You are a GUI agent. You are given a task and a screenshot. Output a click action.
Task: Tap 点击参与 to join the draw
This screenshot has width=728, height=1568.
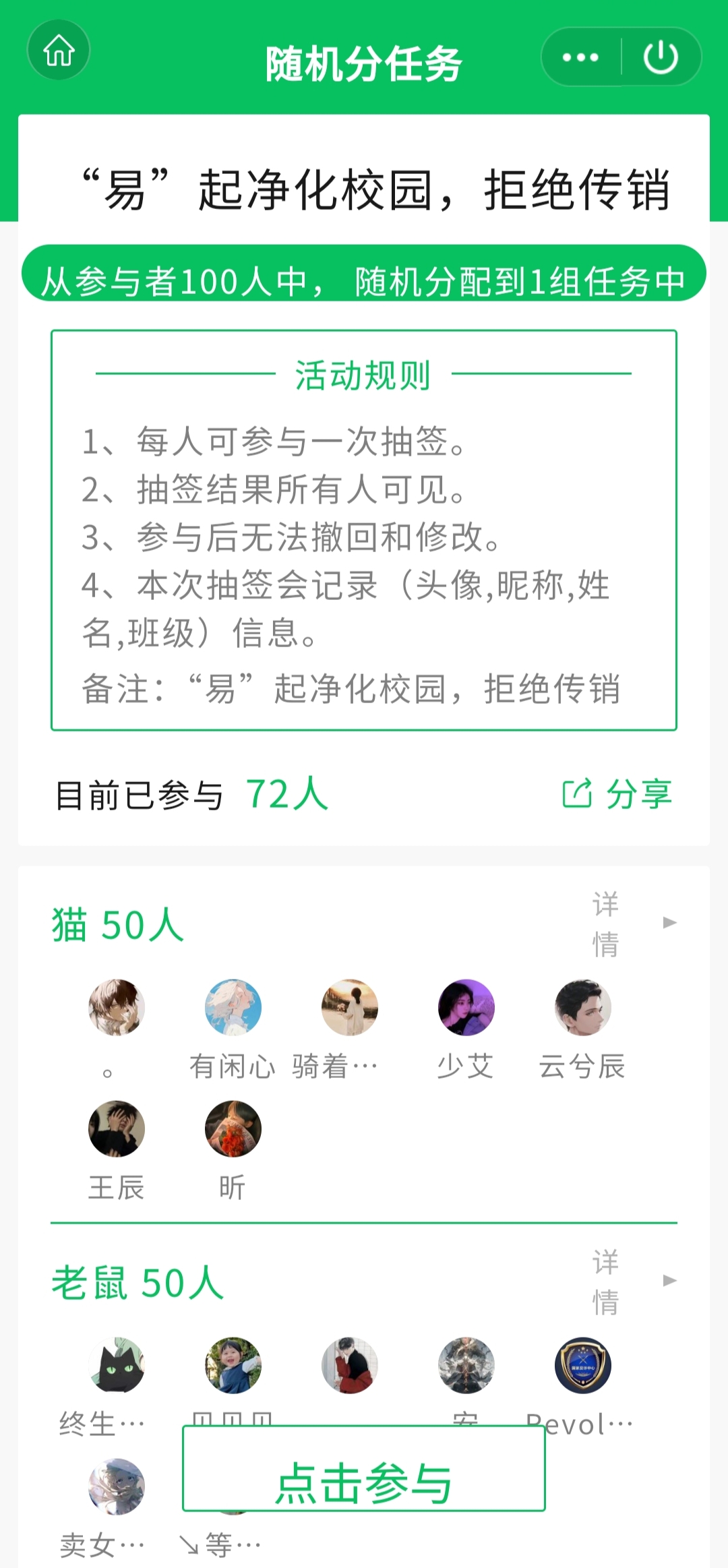[x=363, y=1483]
